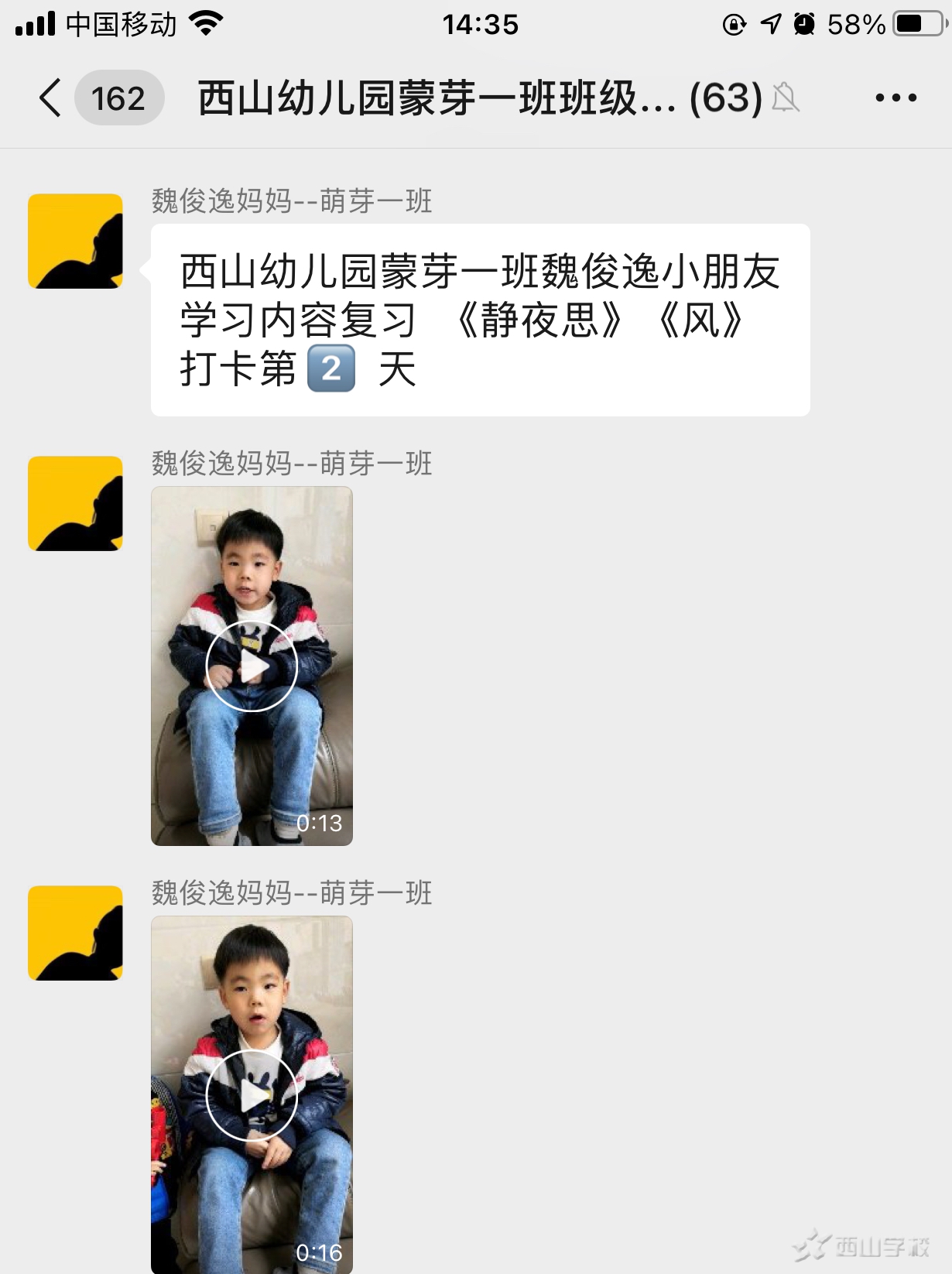
Task: Open the group chat options menu
Action: 895,98
